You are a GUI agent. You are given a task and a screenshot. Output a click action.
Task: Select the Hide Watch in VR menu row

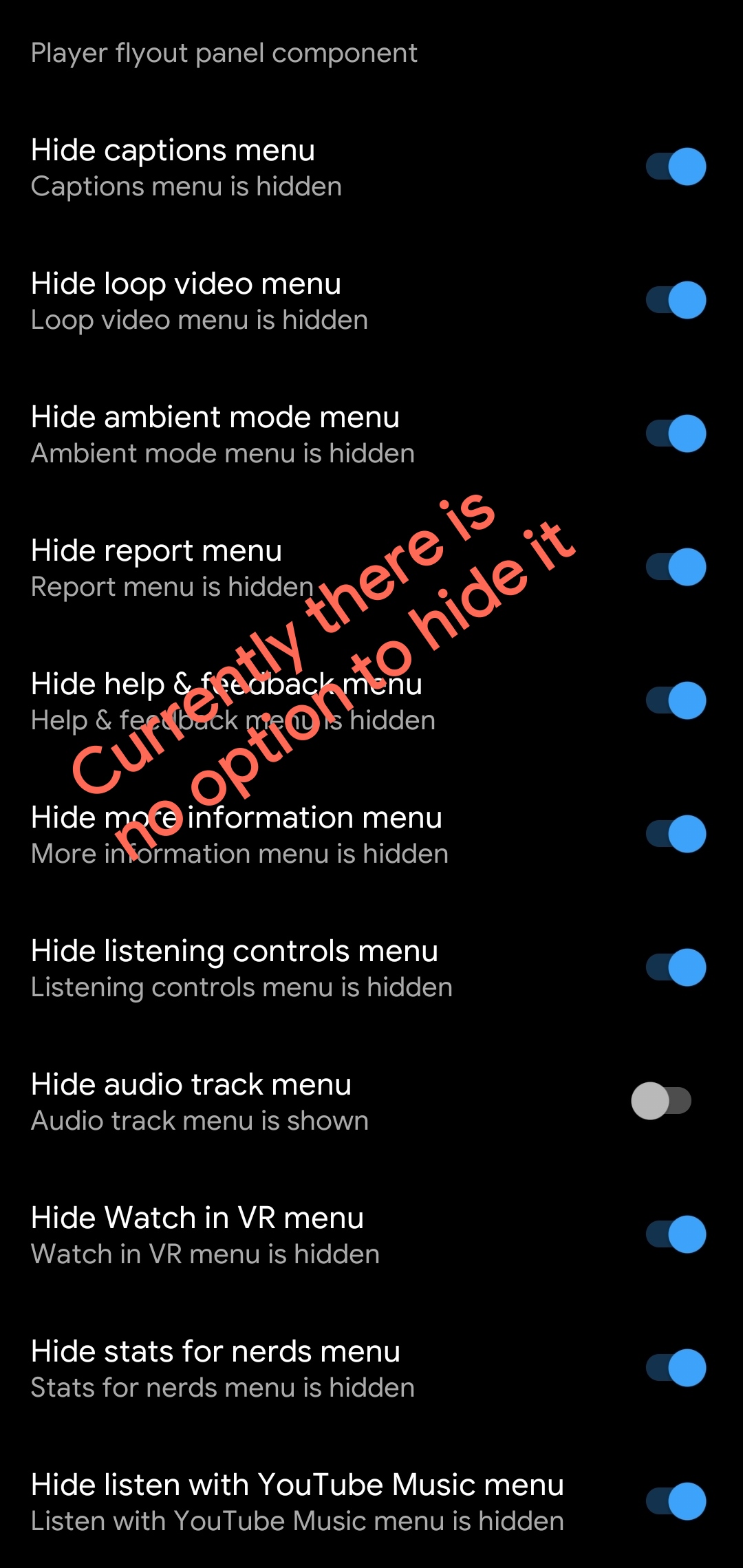[x=198, y=1218]
